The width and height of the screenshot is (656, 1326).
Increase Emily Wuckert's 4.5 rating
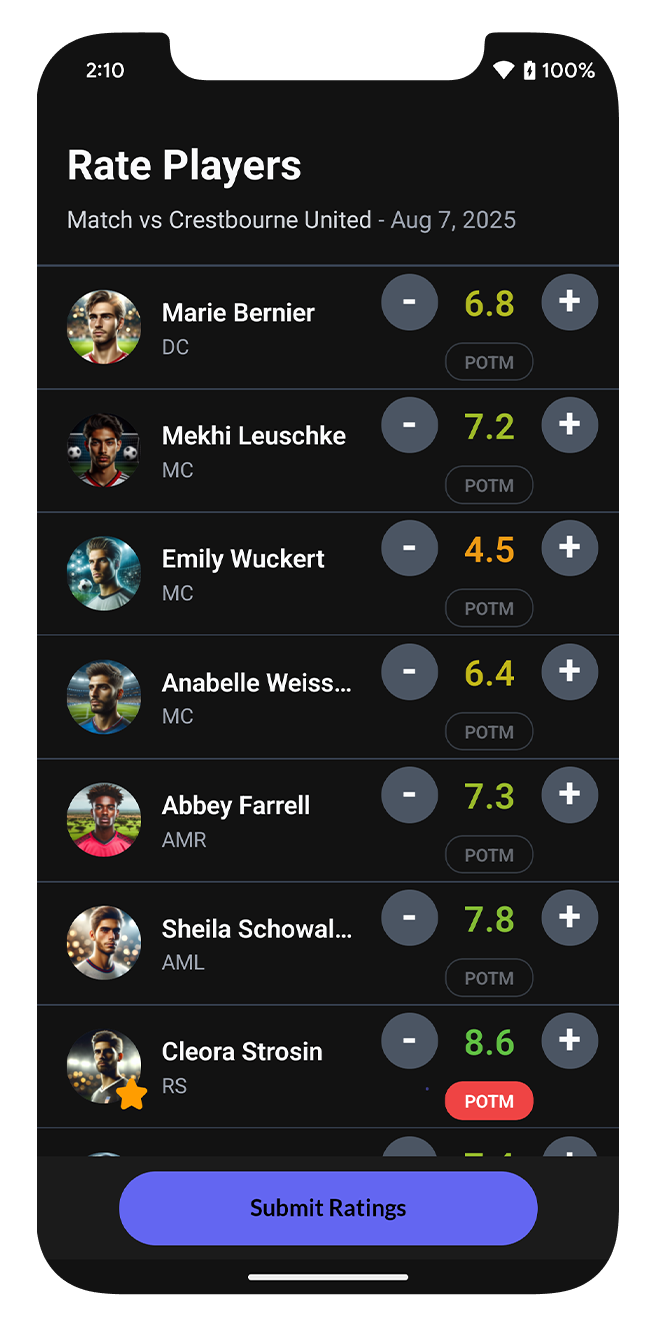point(569,548)
